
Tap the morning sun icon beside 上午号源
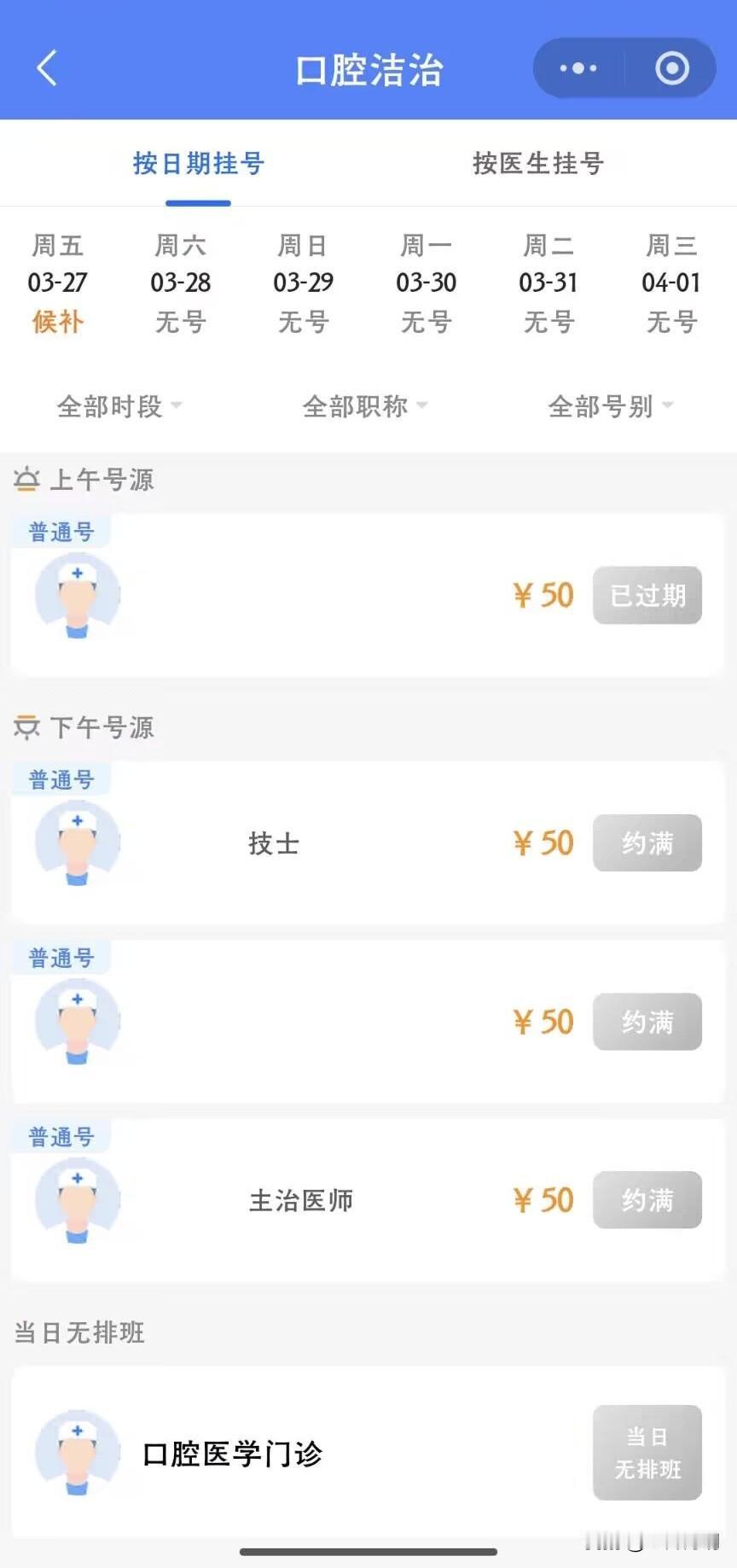point(28,480)
